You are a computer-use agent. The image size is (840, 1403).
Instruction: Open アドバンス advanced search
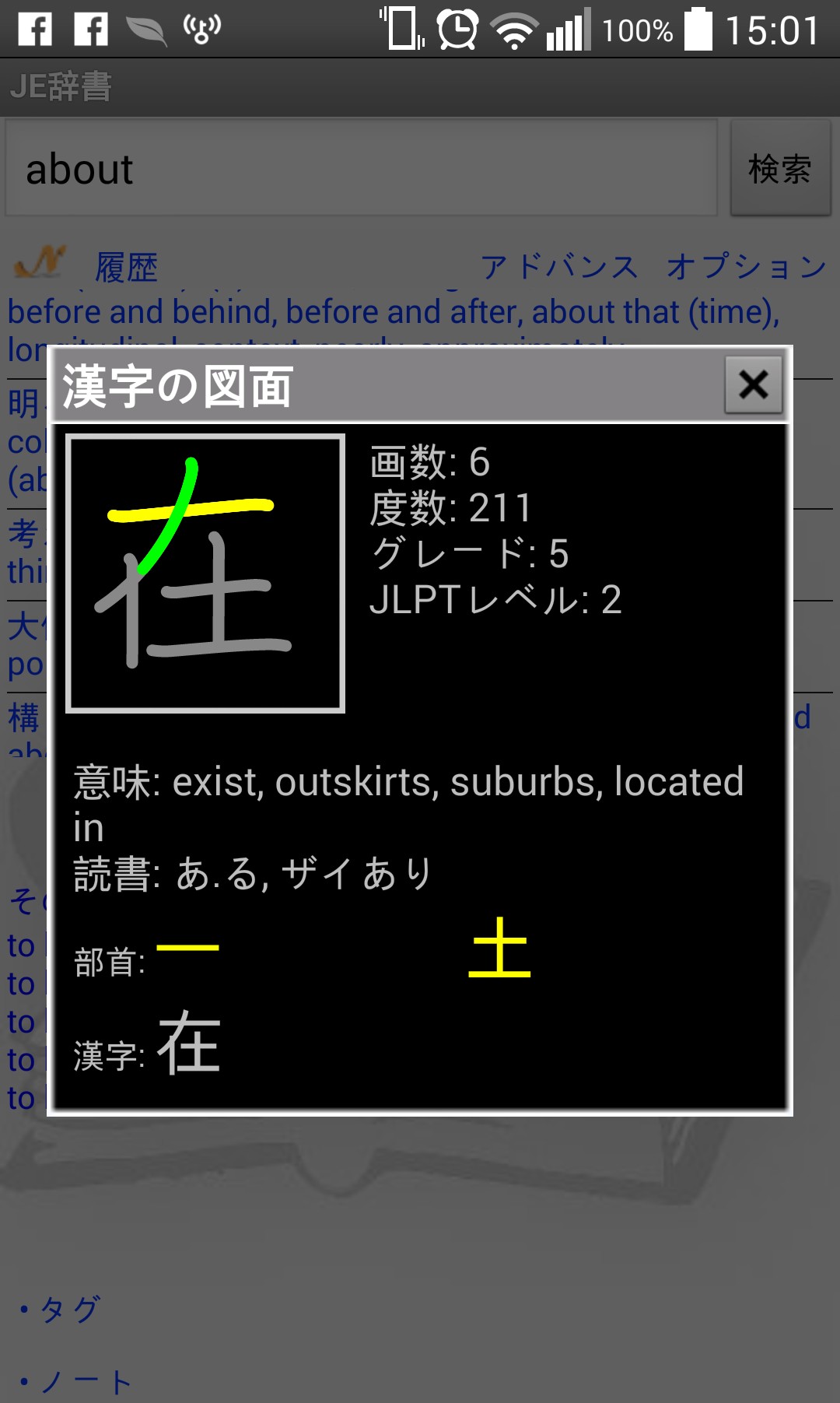click(x=558, y=267)
